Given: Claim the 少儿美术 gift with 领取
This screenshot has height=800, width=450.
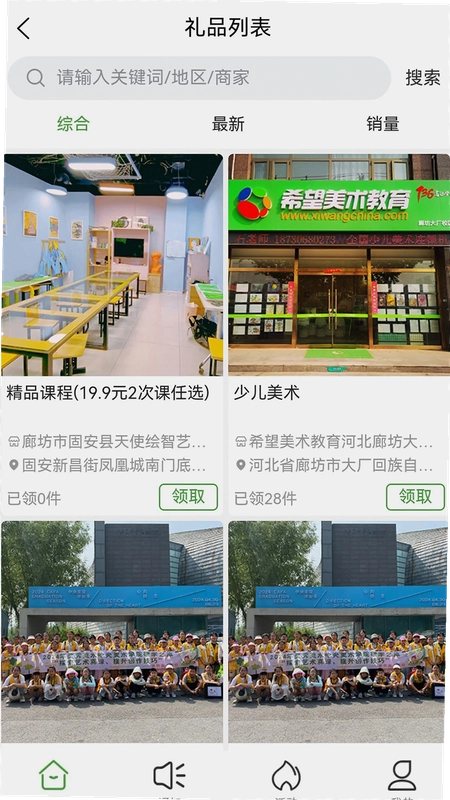Looking at the screenshot, I should point(415,497).
